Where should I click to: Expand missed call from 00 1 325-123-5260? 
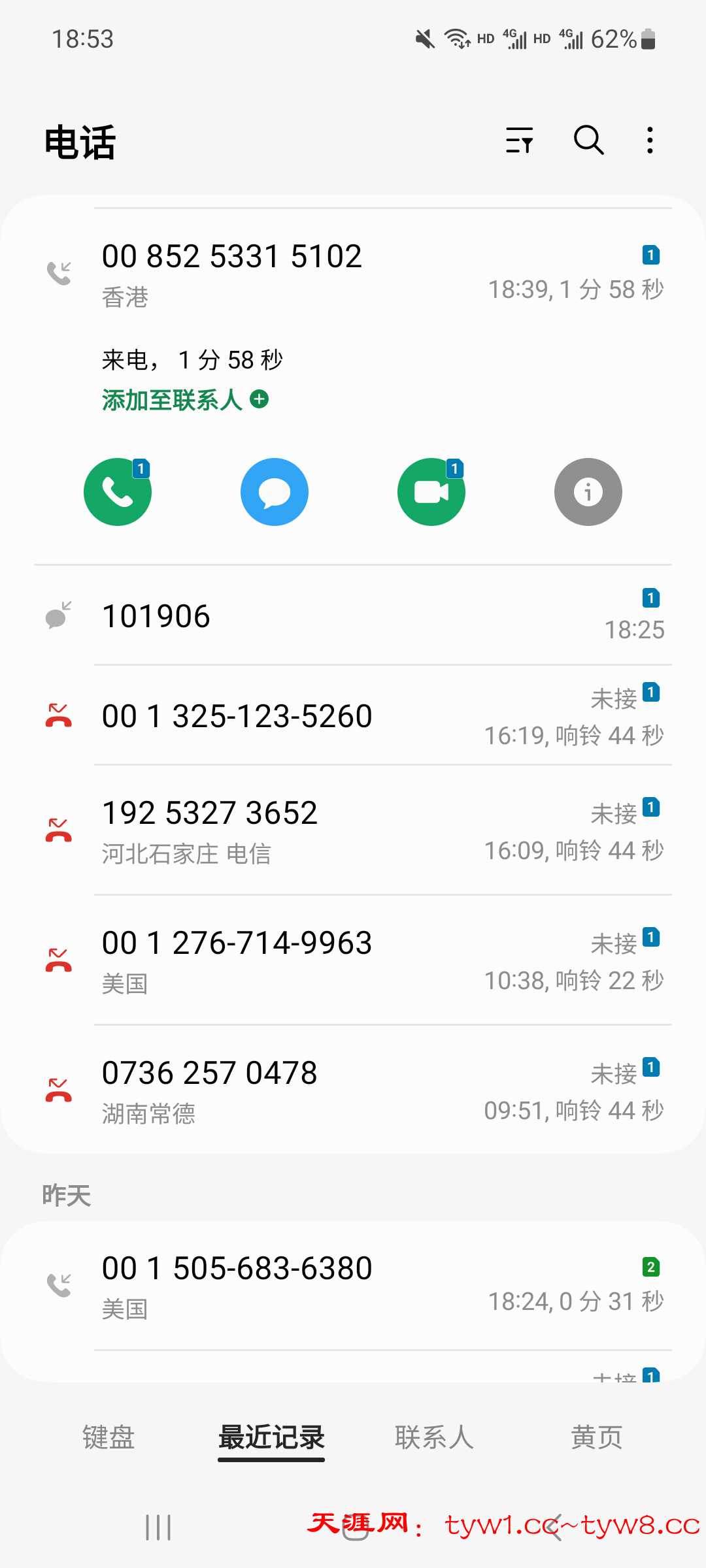pos(353,716)
